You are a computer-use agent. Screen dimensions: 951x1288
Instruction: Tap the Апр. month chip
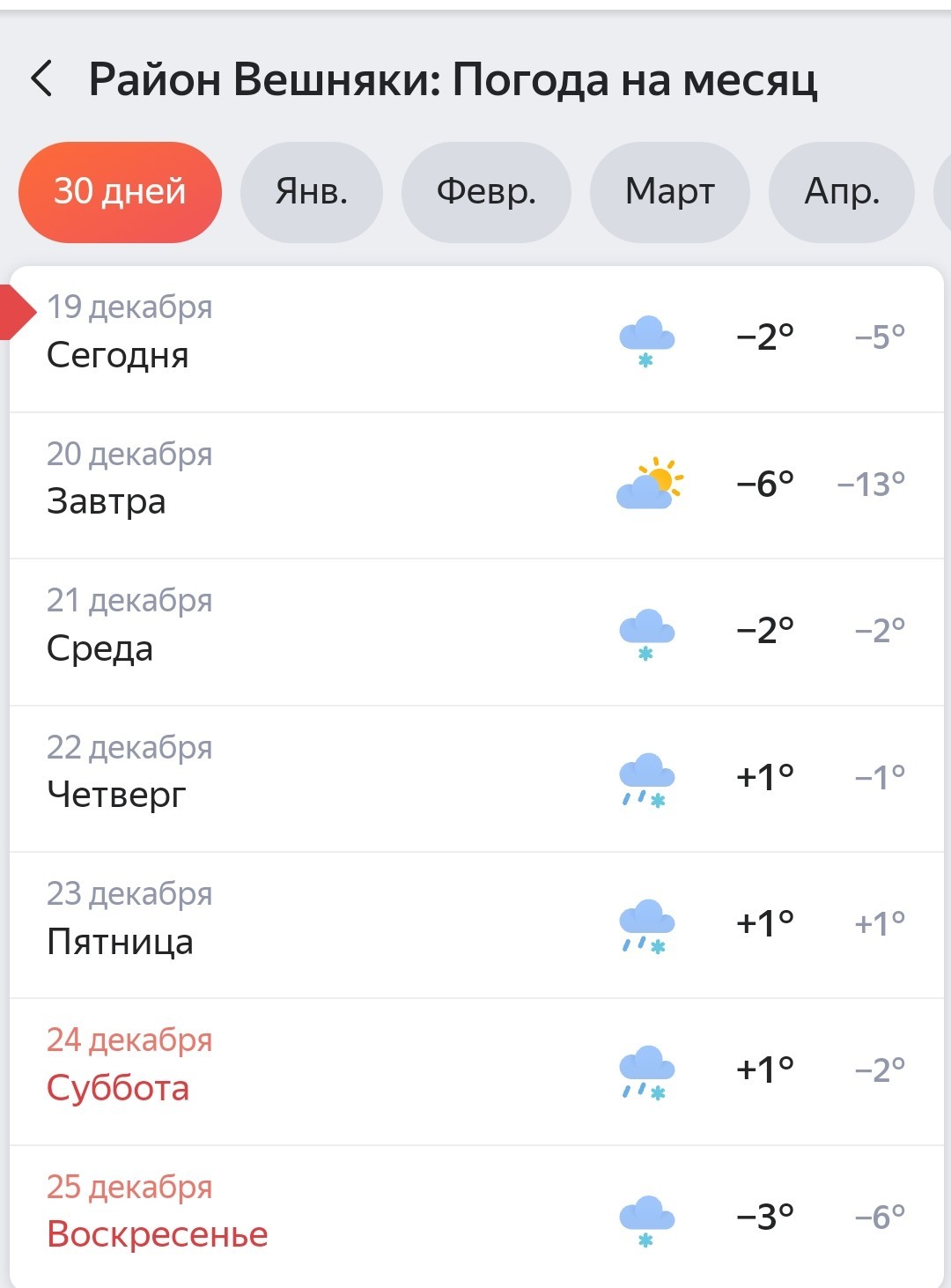click(x=841, y=192)
